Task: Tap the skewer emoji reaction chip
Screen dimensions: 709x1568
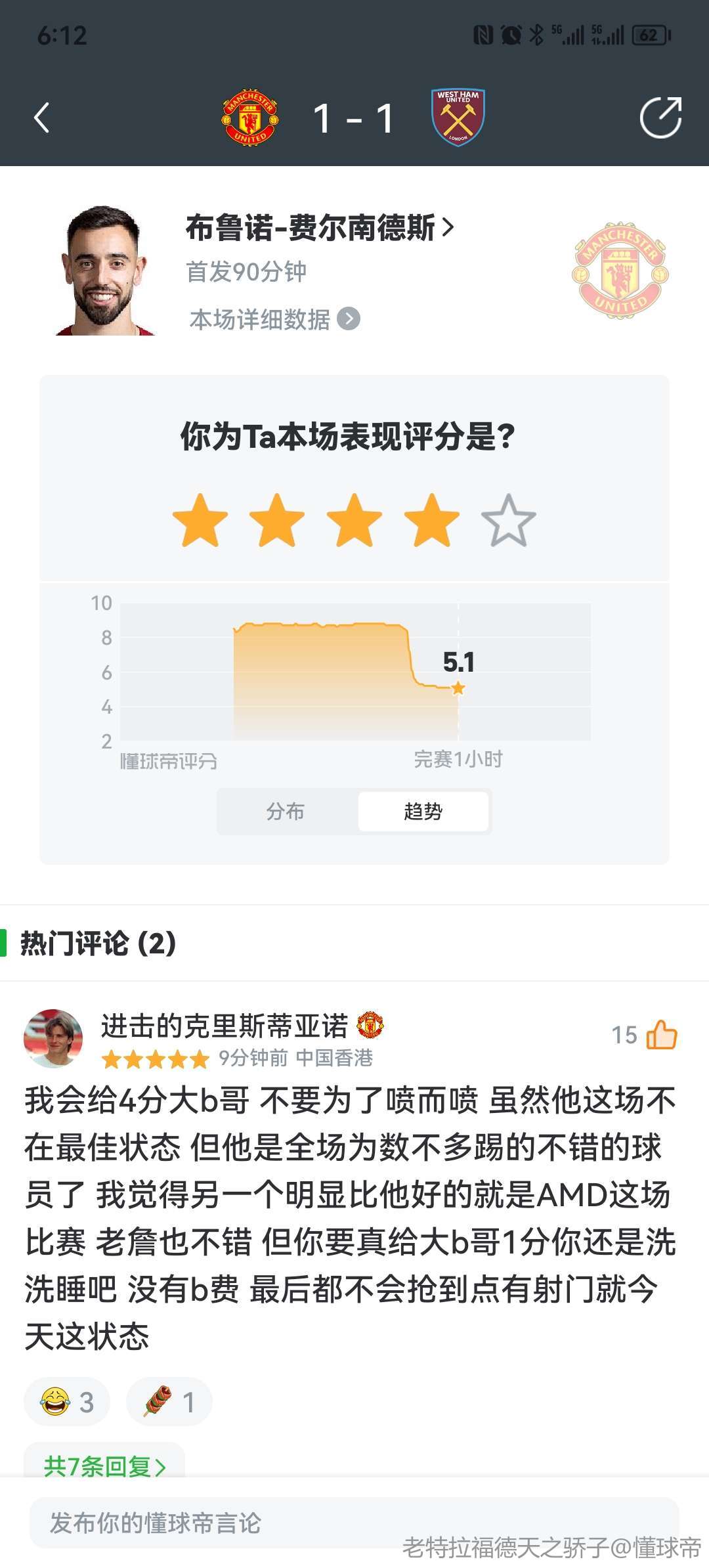Action: point(169,1402)
